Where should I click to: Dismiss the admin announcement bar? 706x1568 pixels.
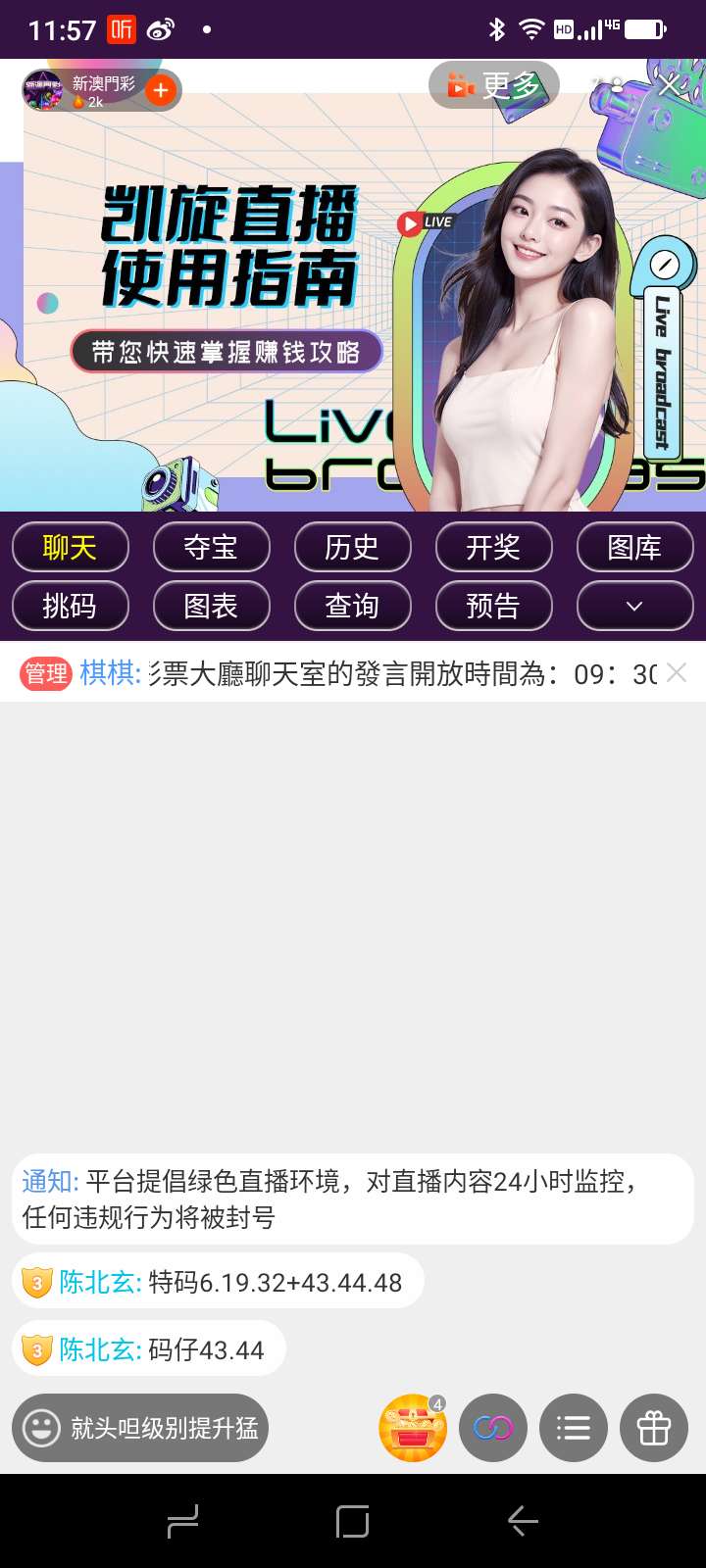pyautogui.click(x=677, y=672)
